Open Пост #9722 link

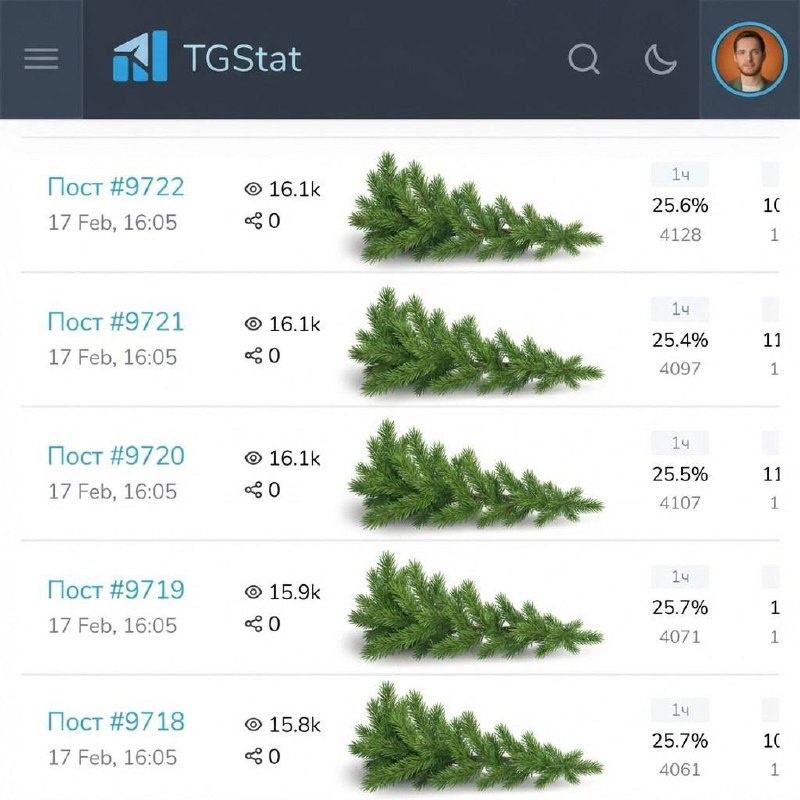[116, 187]
